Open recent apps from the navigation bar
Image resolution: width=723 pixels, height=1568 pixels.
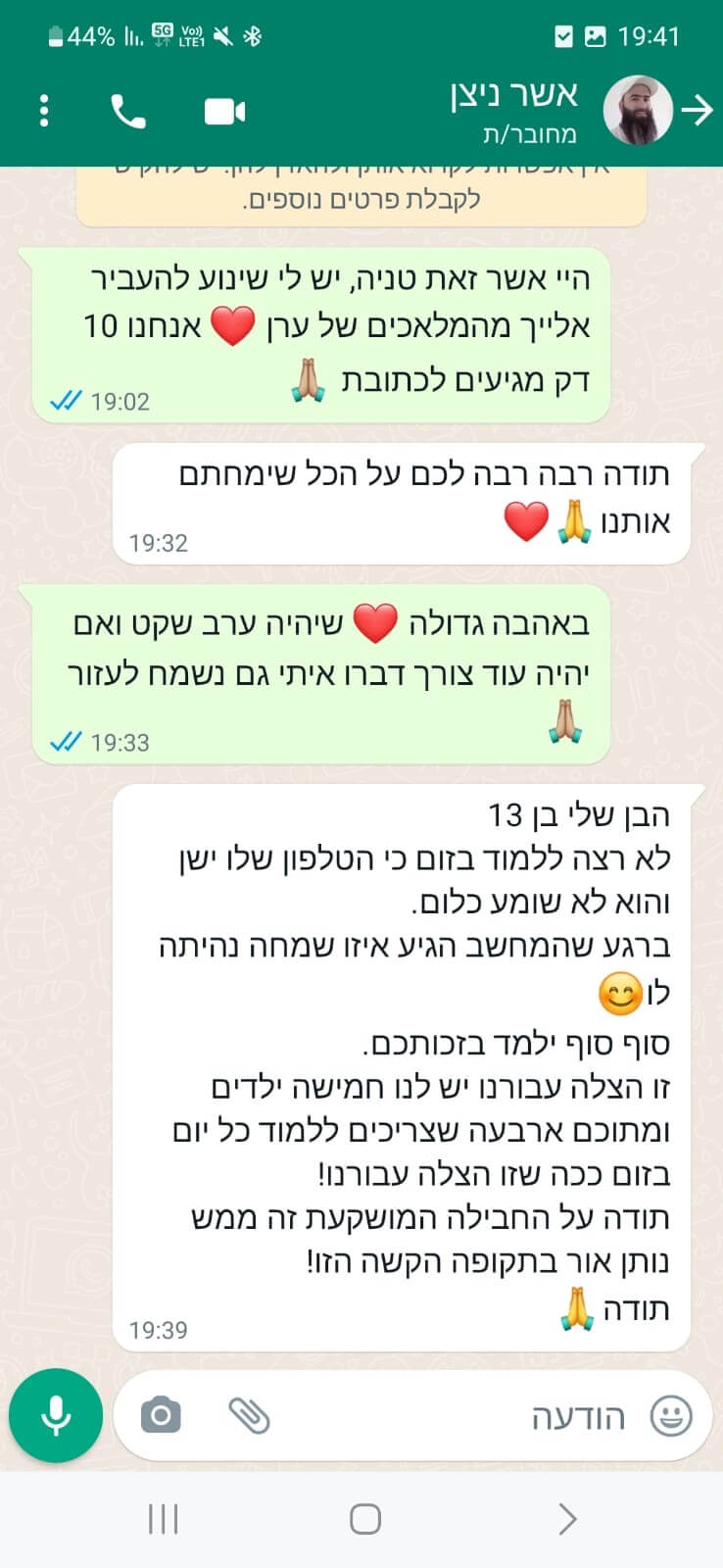164,1519
